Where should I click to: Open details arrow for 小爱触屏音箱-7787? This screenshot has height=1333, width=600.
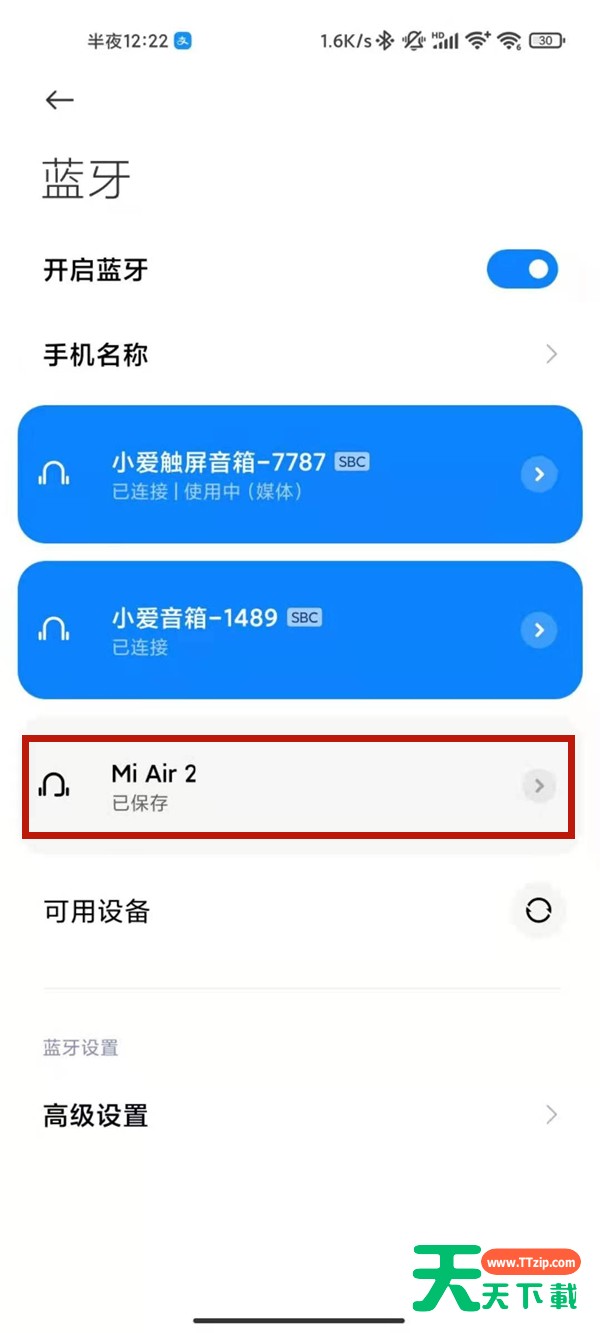539,474
